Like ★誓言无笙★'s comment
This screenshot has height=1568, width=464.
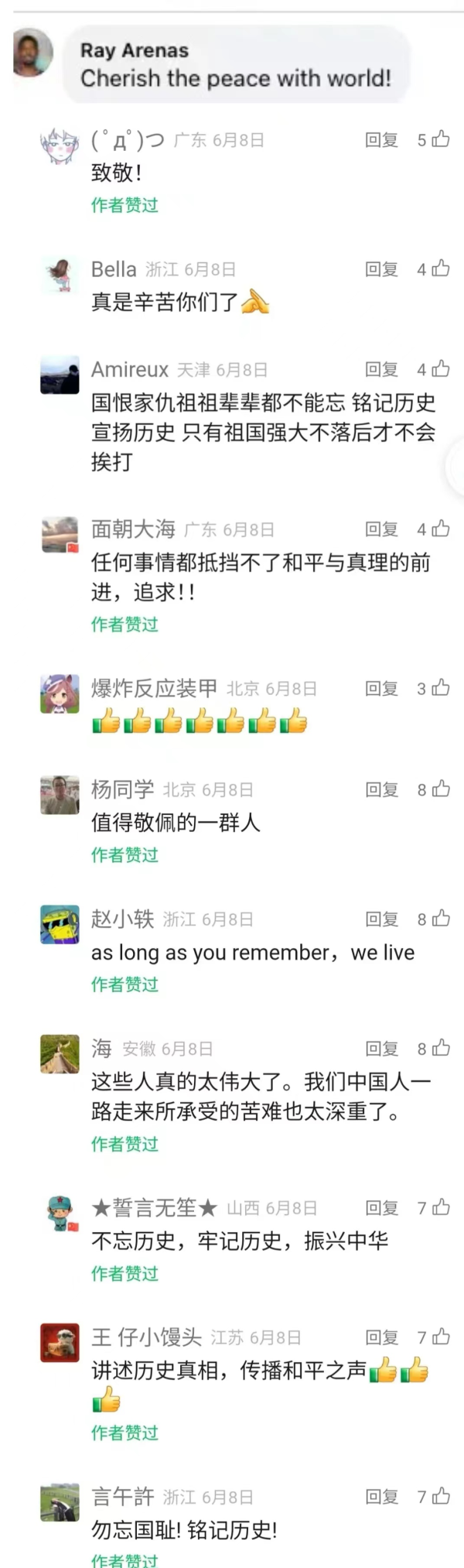tap(440, 1207)
